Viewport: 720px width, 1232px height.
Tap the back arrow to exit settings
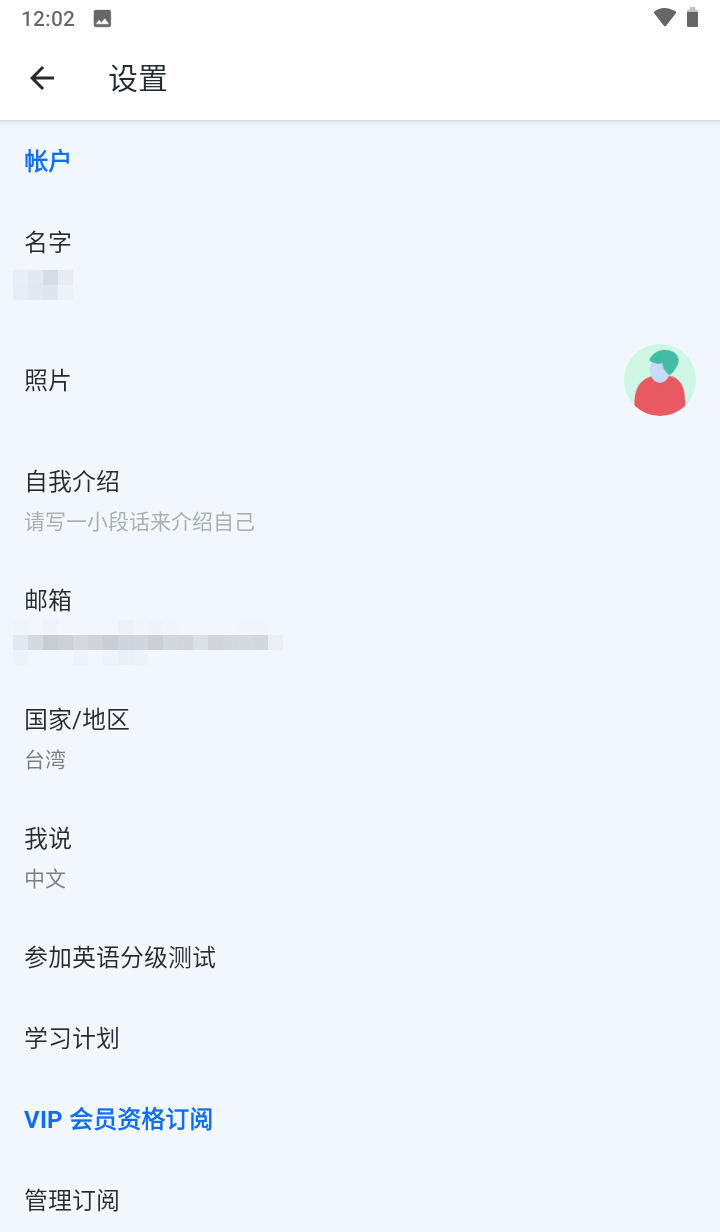tap(42, 77)
